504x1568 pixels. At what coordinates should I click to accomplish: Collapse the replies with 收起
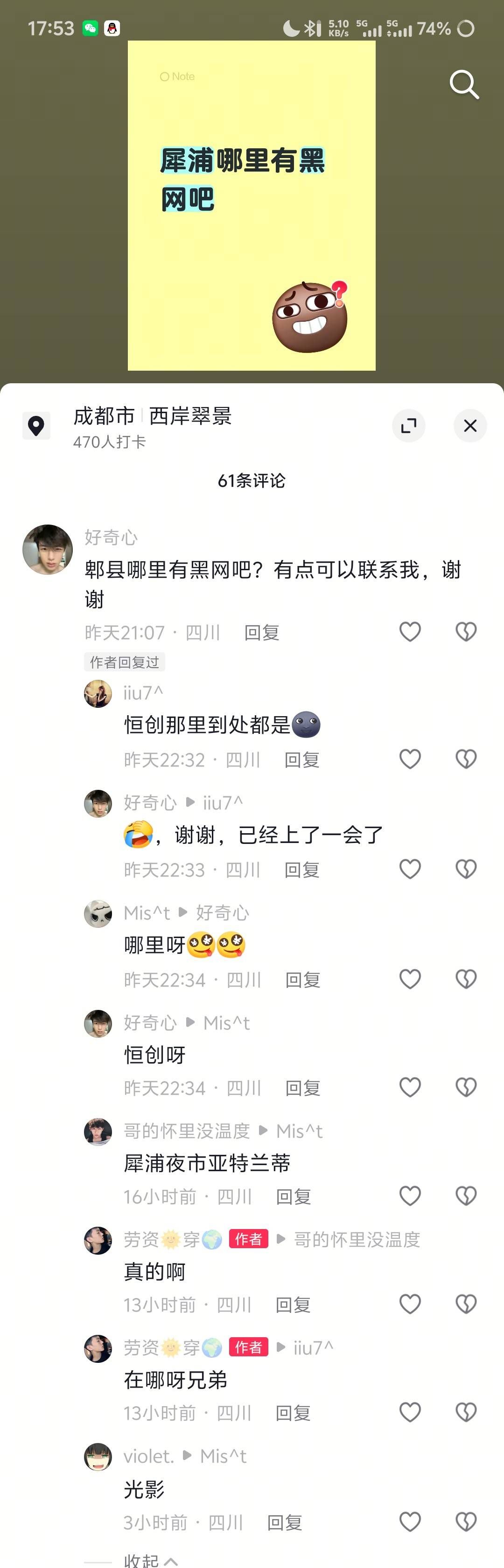150,1560
